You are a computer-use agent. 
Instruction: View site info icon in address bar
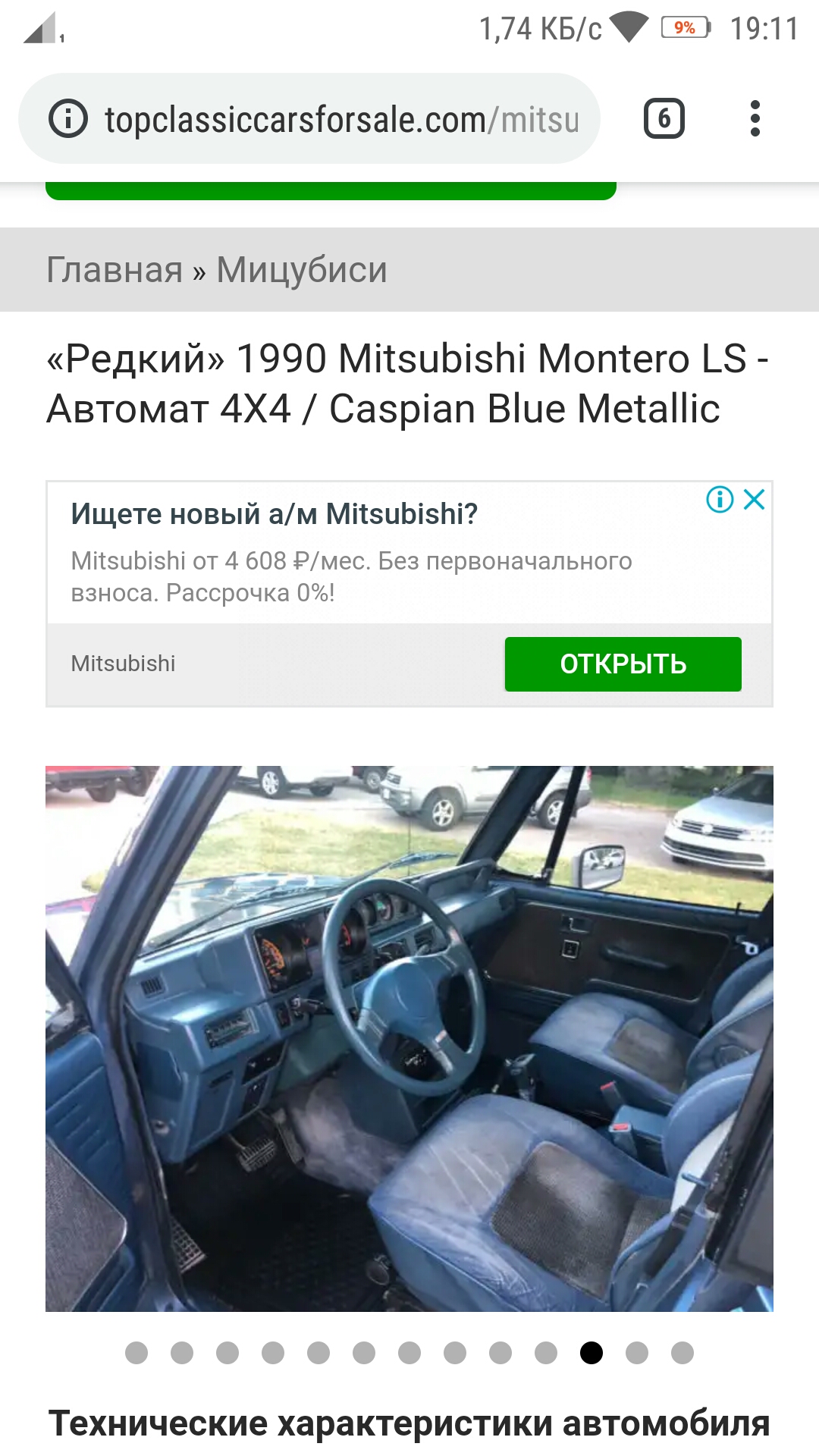pos(68,119)
